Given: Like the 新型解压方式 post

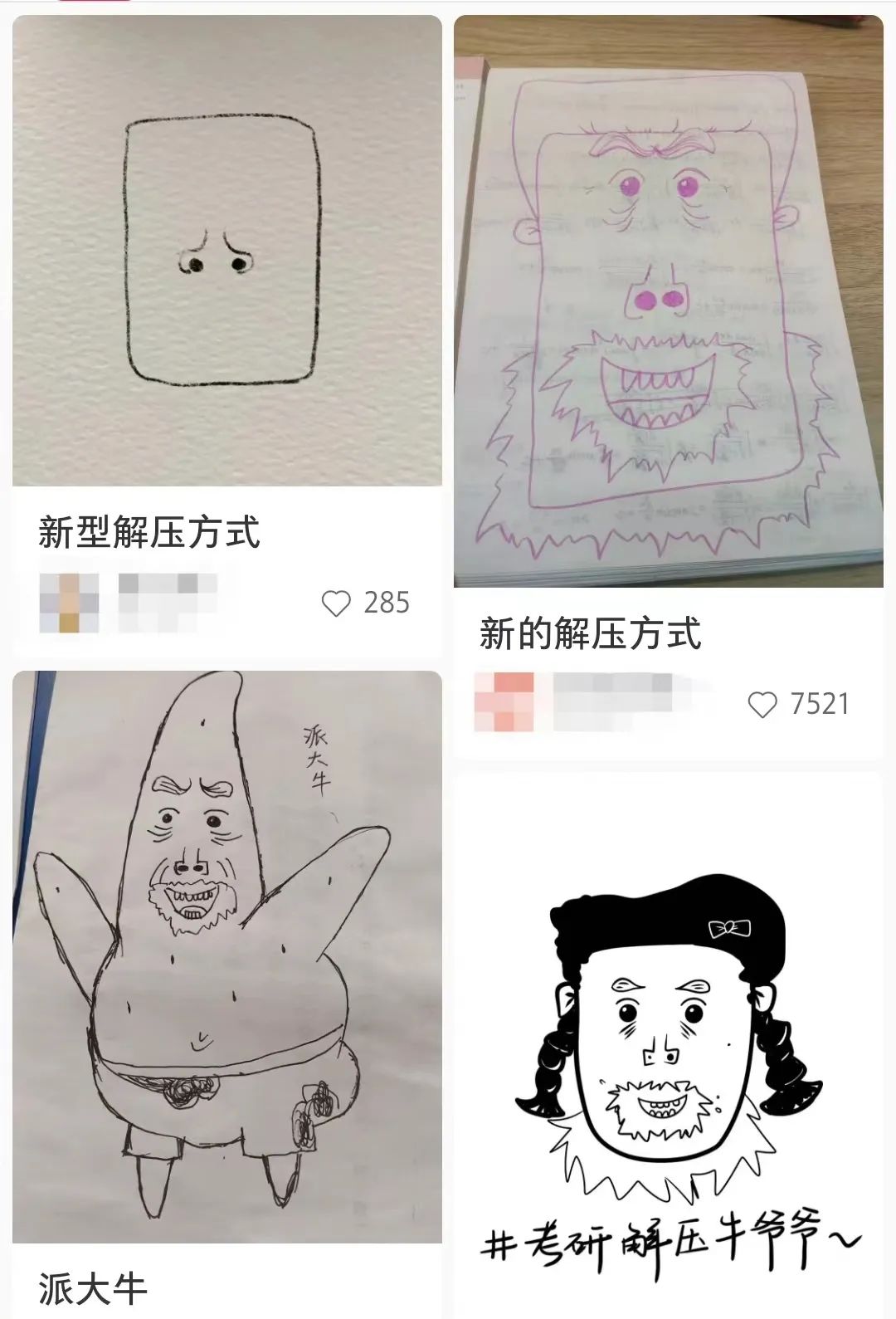Looking at the screenshot, I should [336, 603].
